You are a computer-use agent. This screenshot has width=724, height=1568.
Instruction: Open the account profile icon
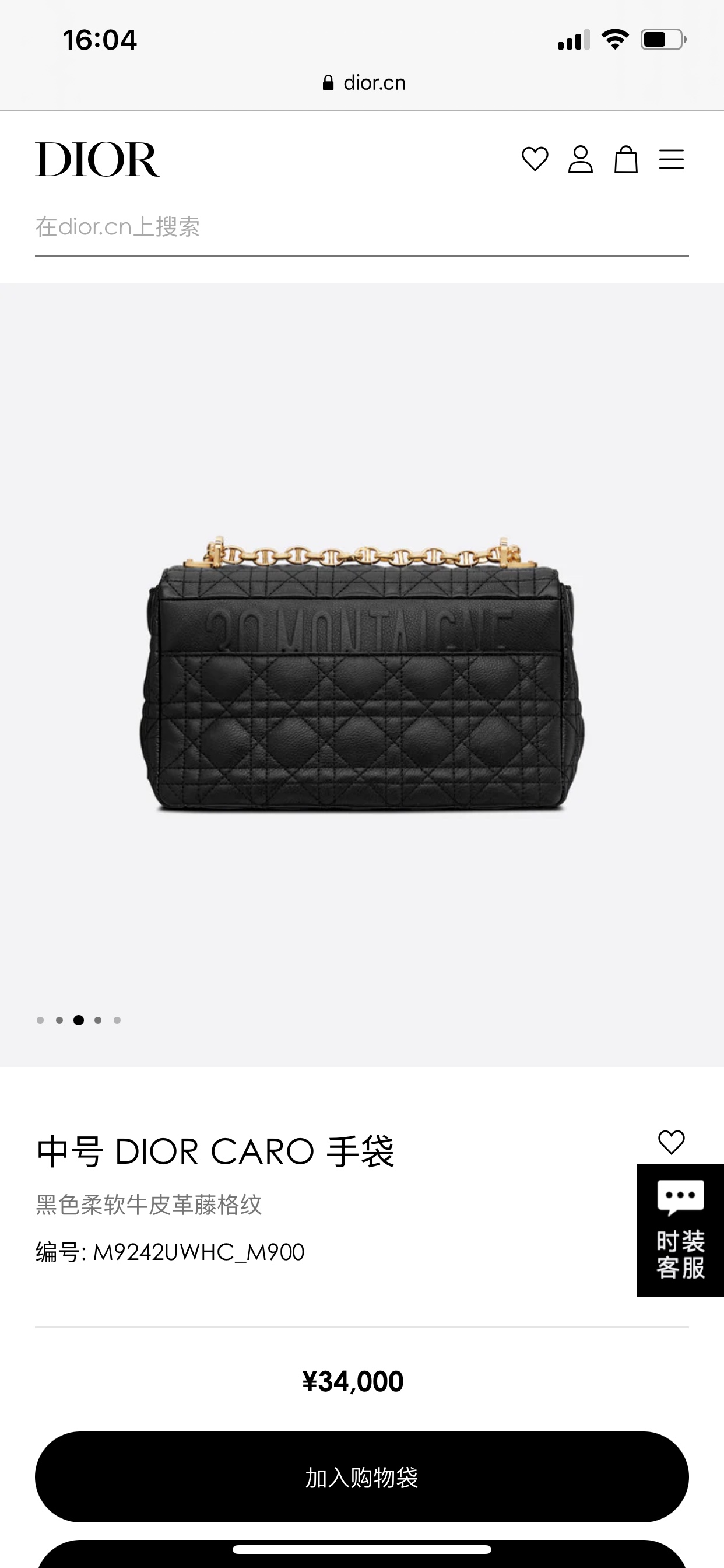coord(581,159)
